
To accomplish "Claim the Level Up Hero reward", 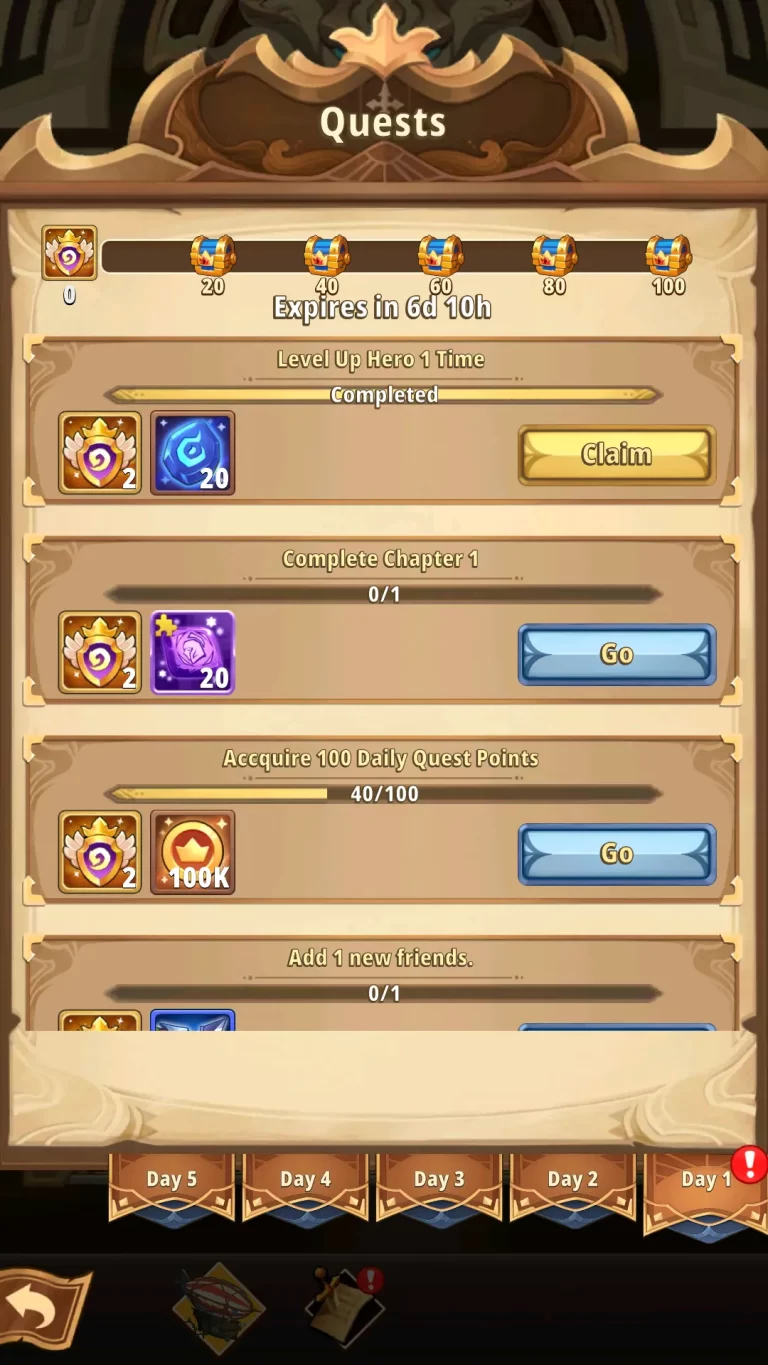I will 616,455.
